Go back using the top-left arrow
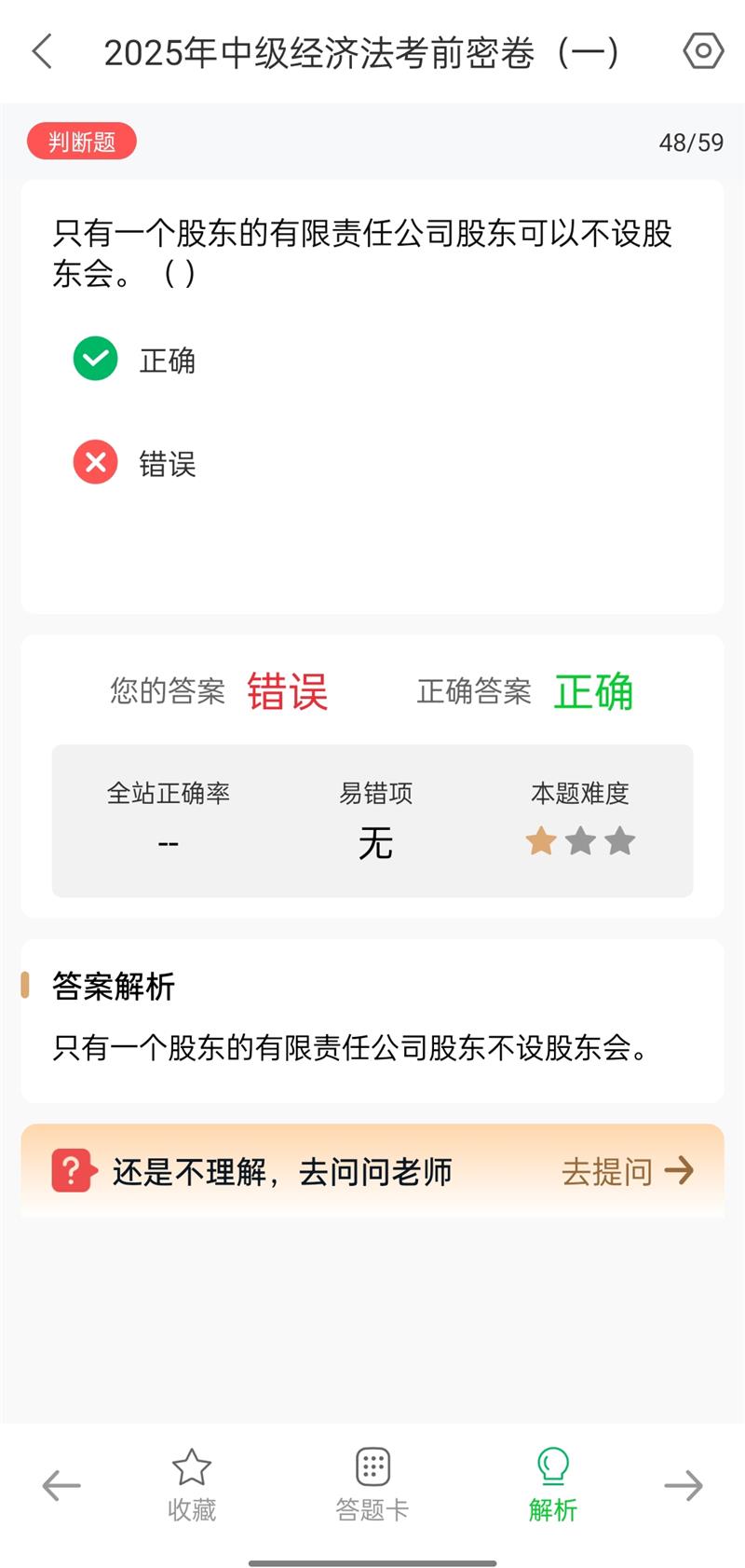 43,51
